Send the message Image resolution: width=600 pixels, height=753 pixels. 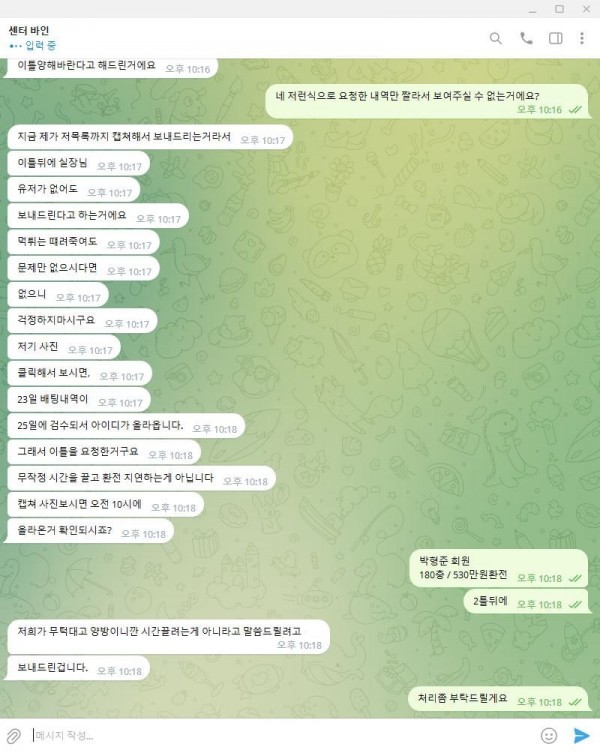click(x=581, y=735)
